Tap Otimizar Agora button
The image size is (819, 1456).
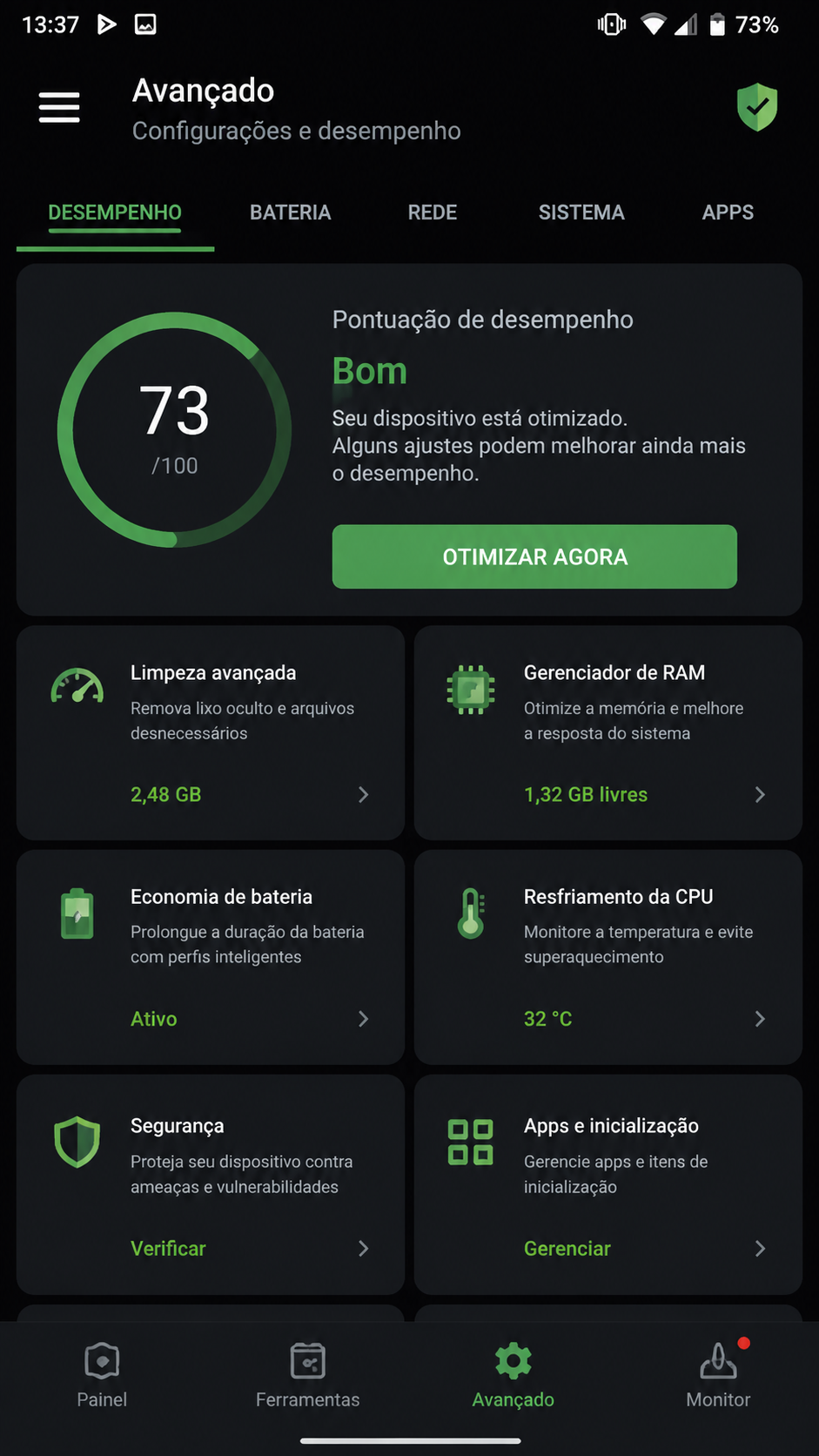[x=534, y=556]
